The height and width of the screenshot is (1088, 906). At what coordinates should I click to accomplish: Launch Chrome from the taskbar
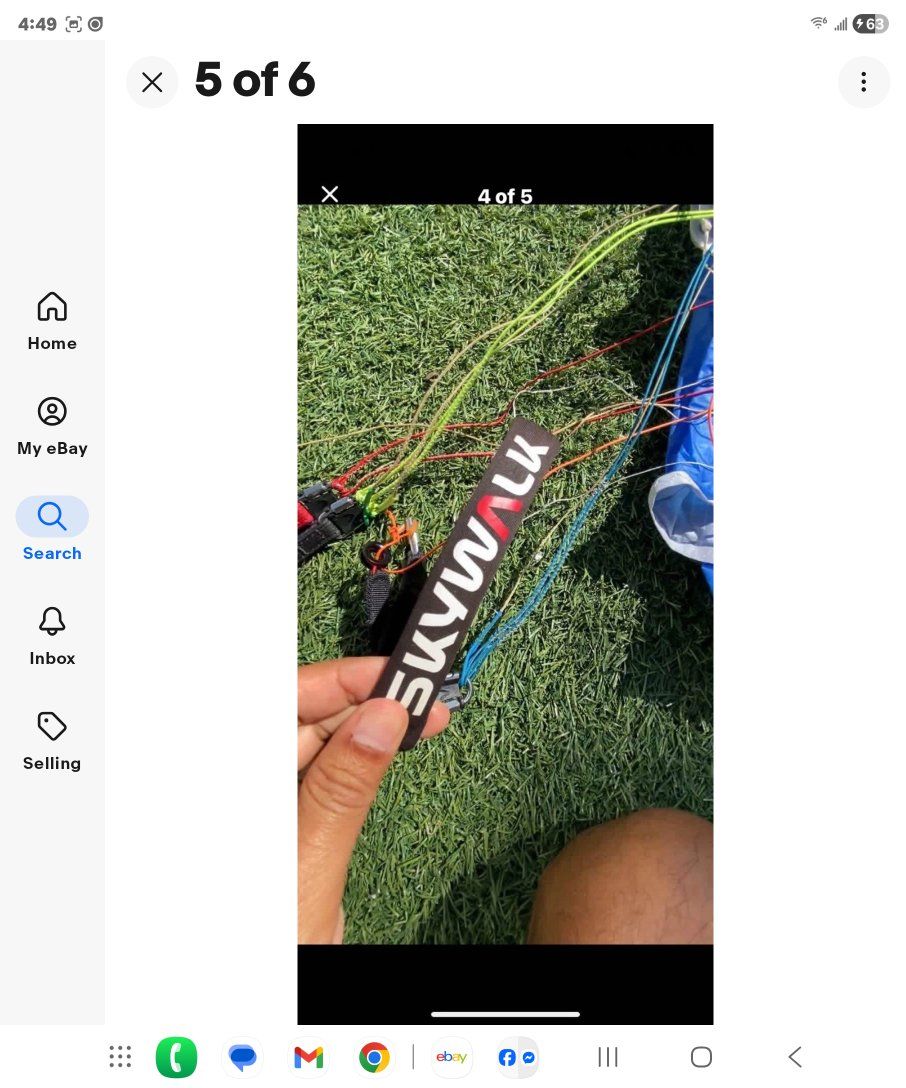pyautogui.click(x=374, y=1057)
